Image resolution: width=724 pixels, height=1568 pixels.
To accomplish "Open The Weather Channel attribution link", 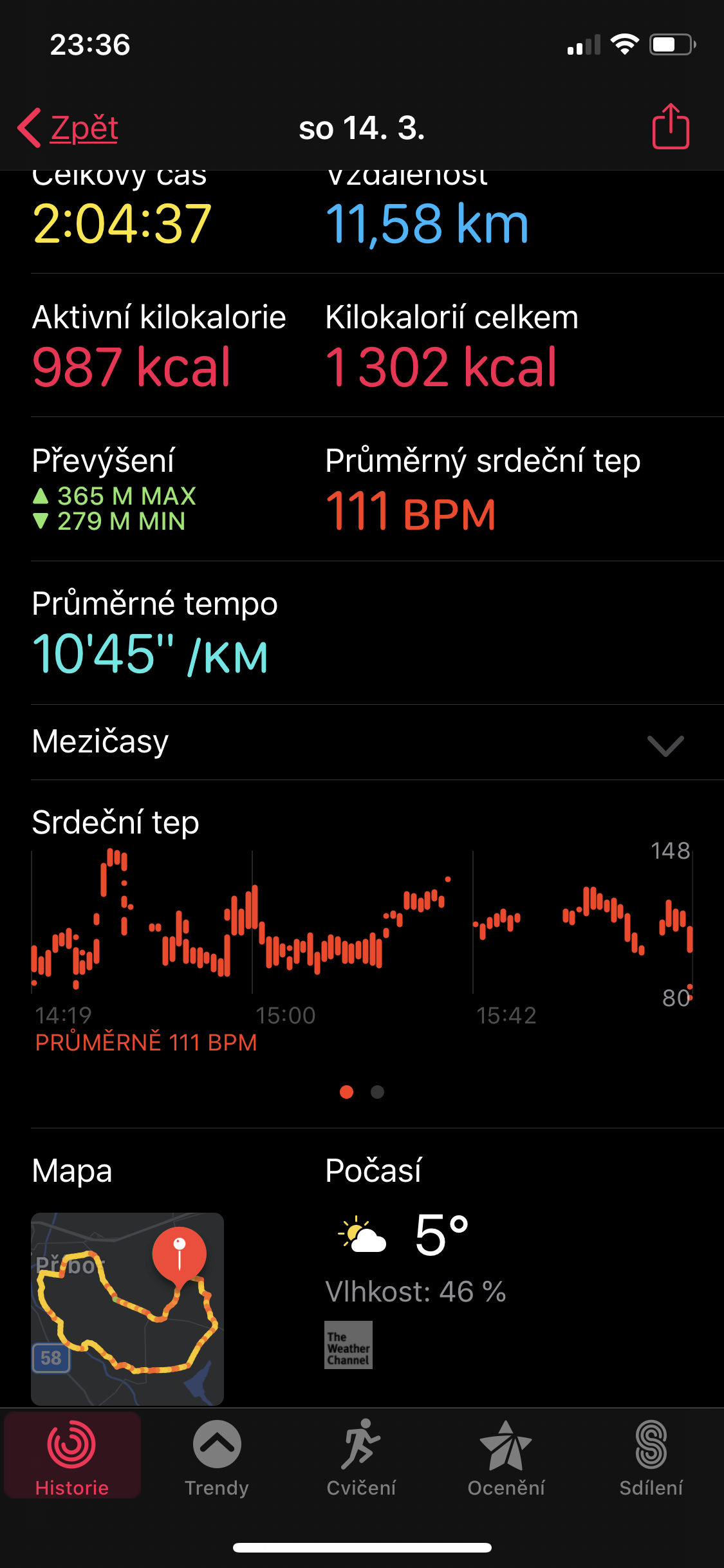I will coord(348,1345).
